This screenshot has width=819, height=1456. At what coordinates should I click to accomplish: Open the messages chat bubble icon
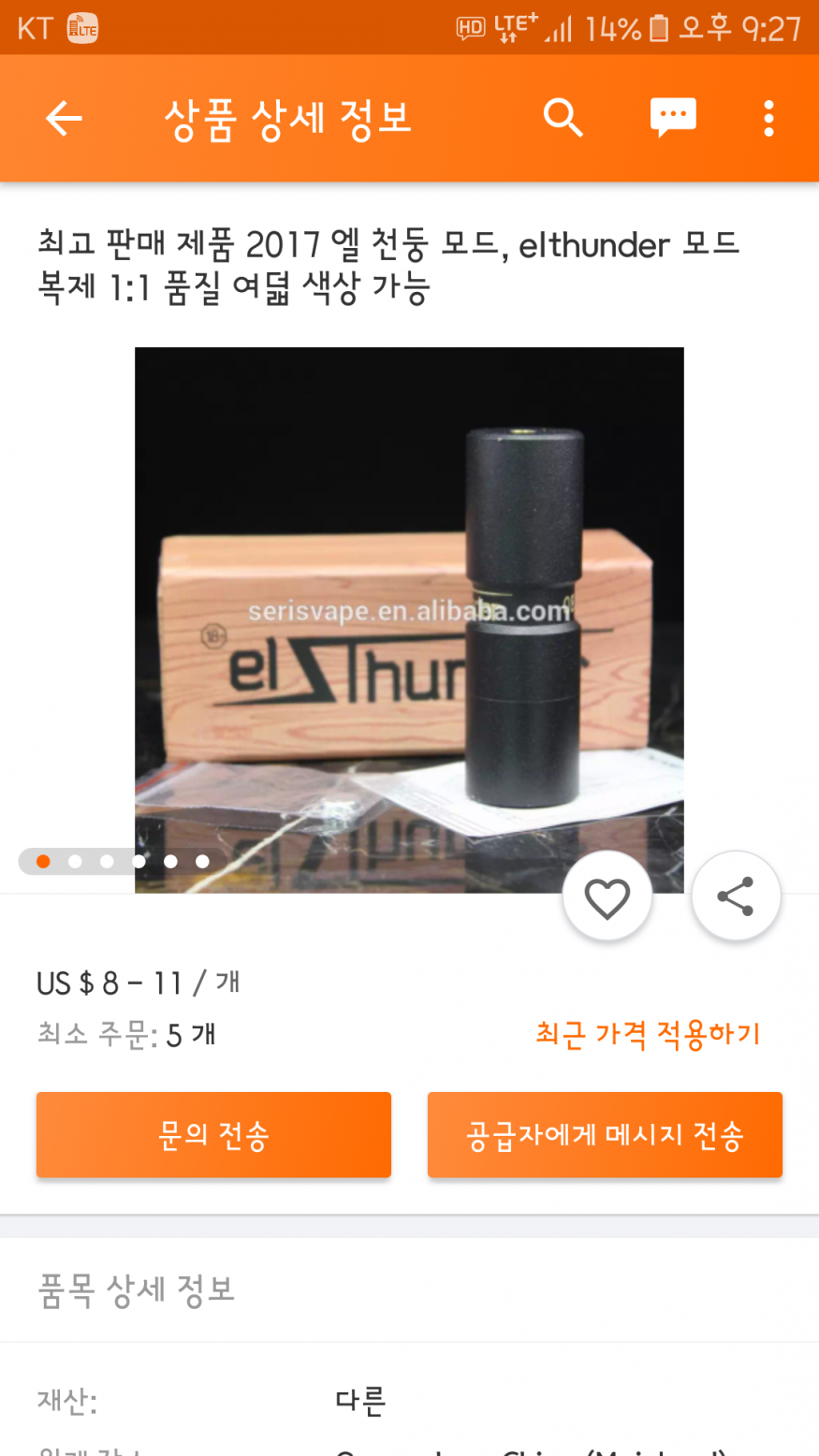click(x=673, y=119)
